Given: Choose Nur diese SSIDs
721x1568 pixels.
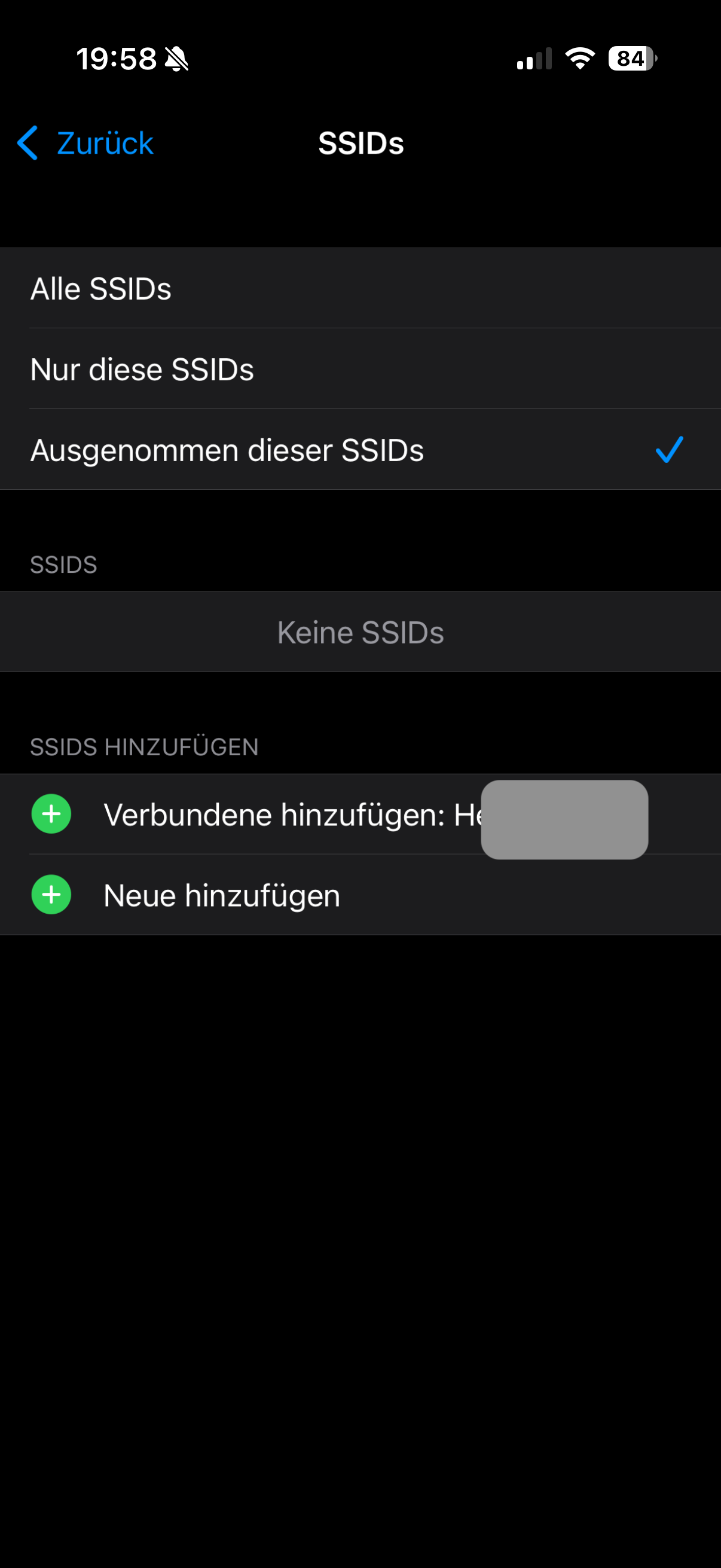Looking at the screenshot, I should click(x=142, y=370).
